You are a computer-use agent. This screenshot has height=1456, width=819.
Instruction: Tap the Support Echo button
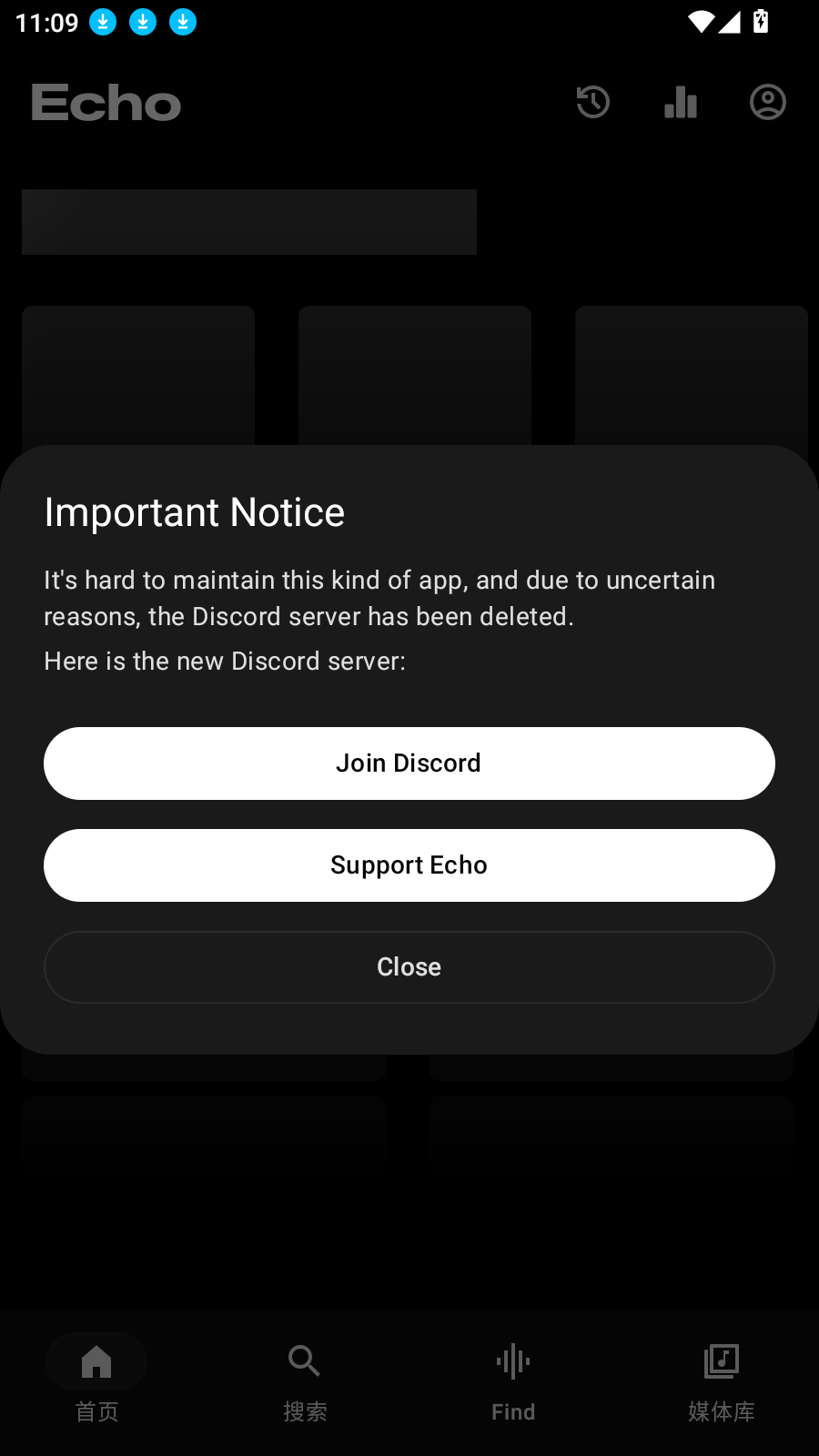pos(409,865)
